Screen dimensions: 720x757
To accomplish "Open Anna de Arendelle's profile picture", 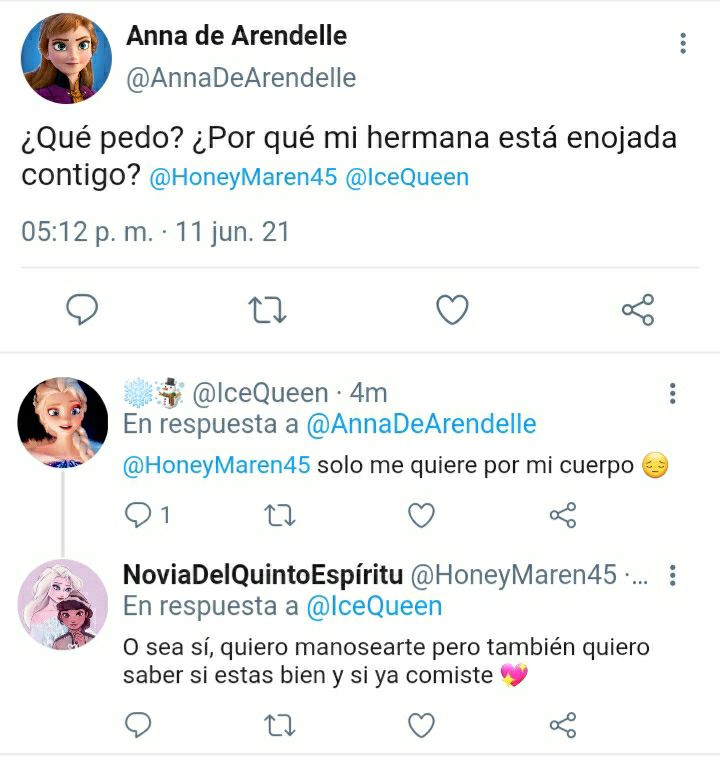I will point(66,58).
